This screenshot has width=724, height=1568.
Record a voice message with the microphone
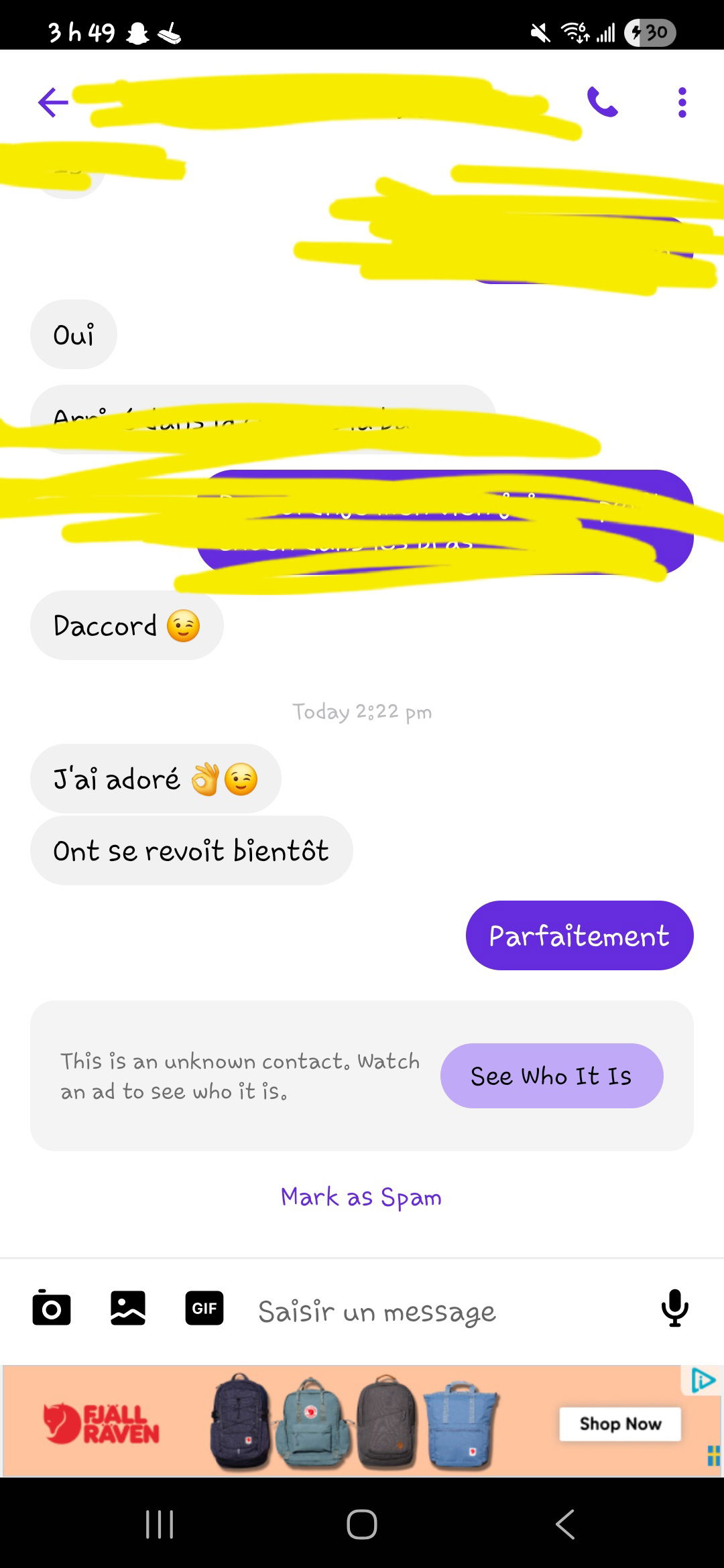tap(674, 1308)
